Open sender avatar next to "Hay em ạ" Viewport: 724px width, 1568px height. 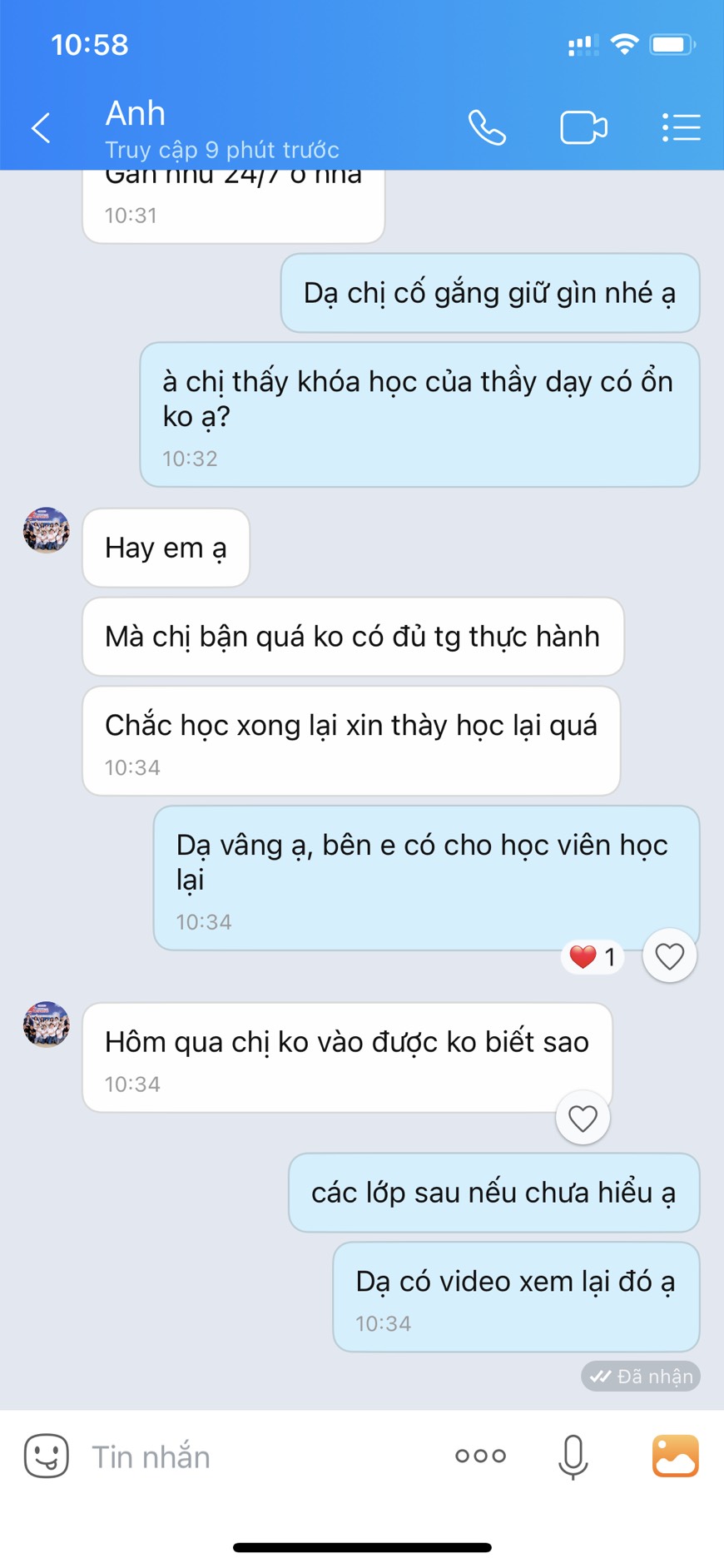[x=47, y=530]
